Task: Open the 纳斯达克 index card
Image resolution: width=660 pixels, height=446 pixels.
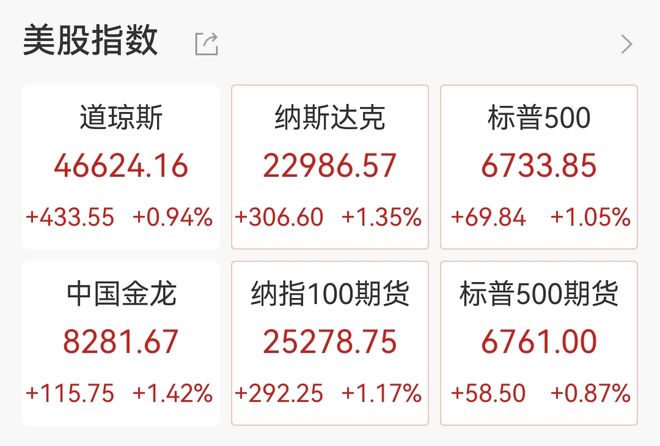Action: (x=330, y=166)
